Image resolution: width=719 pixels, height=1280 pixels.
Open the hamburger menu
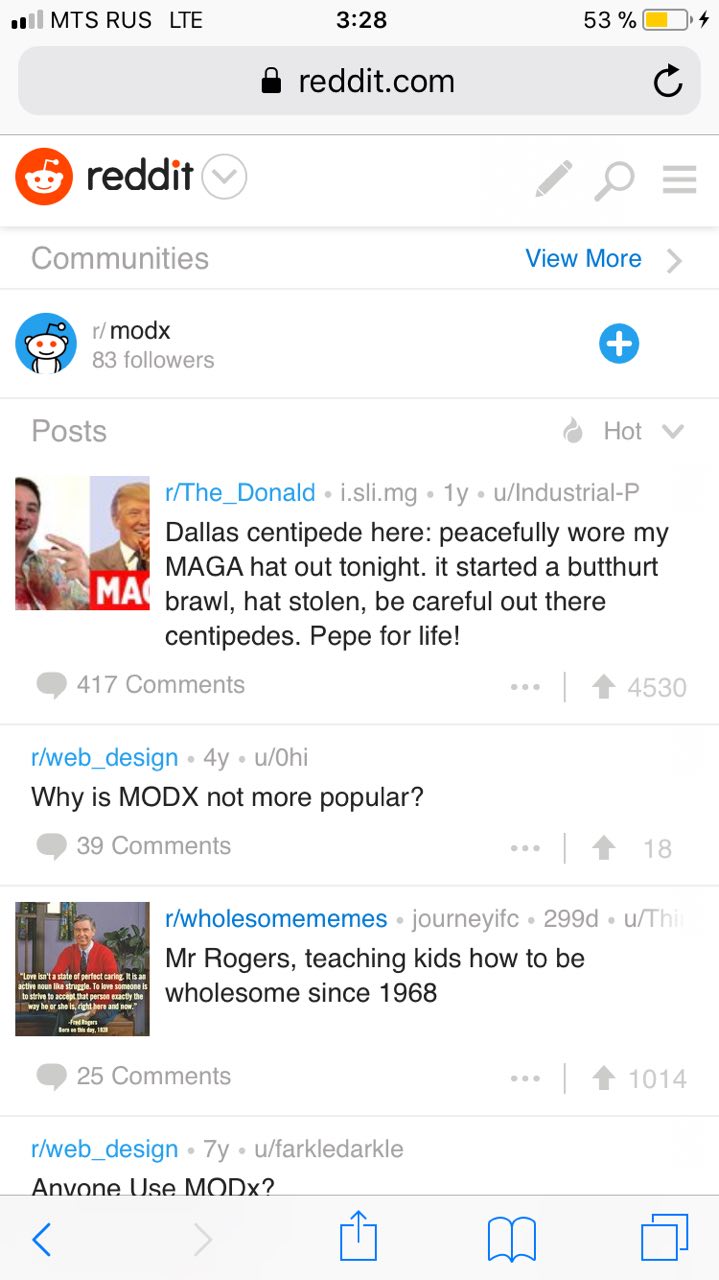[x=679, y=179]
